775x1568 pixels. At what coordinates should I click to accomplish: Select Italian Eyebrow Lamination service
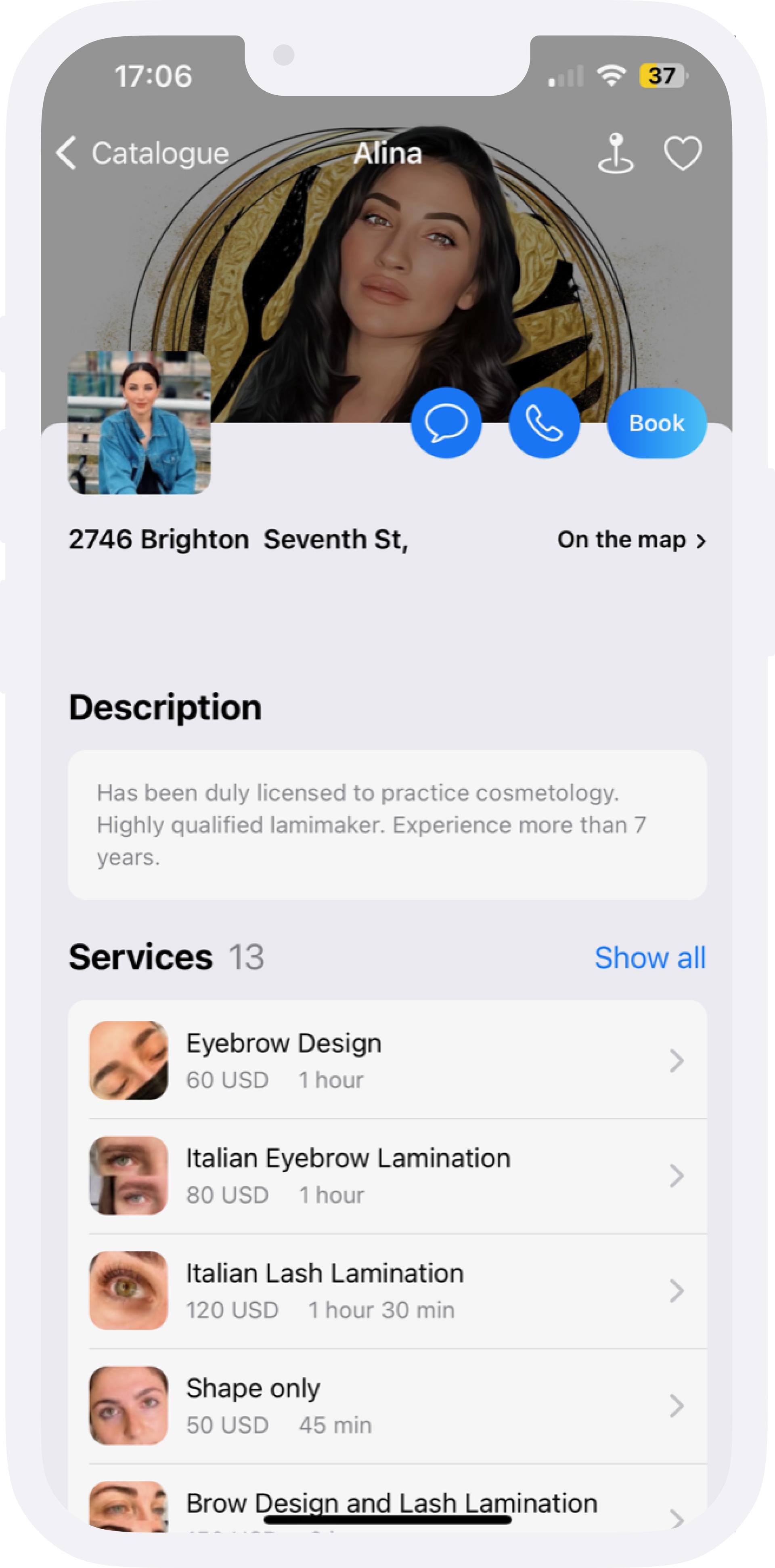tap(387, 1175)
